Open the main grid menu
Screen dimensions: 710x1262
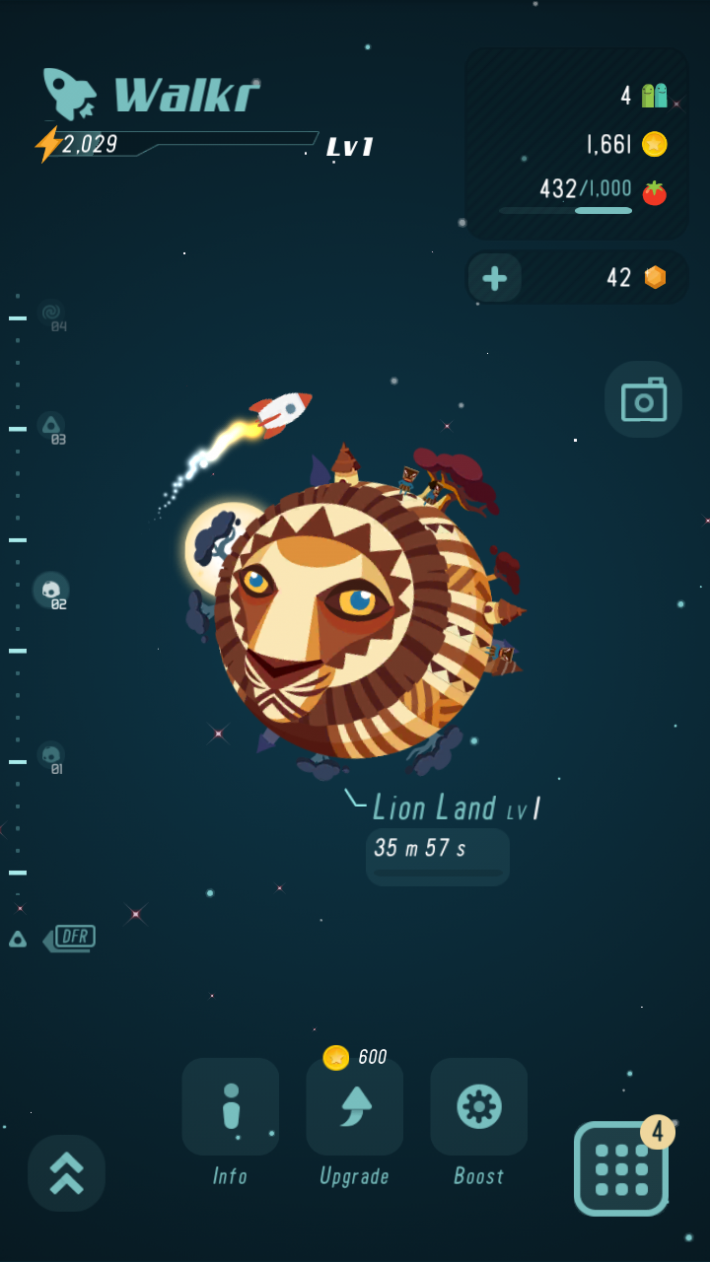pyautogui.click(x=621, y=1168)
